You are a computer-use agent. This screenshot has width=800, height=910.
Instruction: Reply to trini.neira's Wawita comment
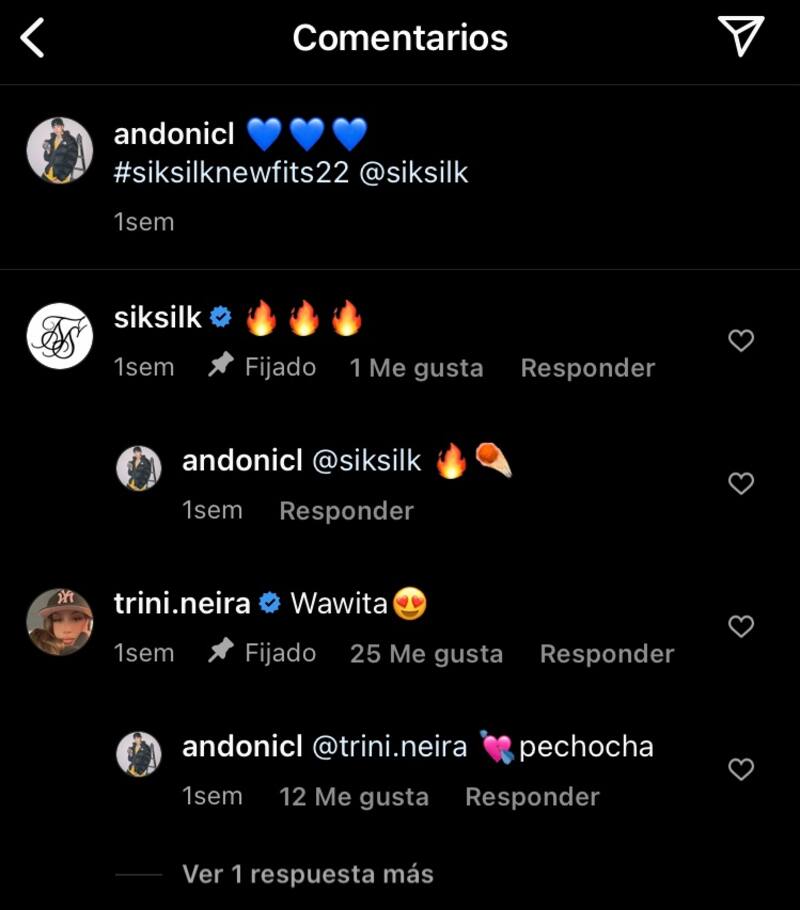tap(606, 654)
